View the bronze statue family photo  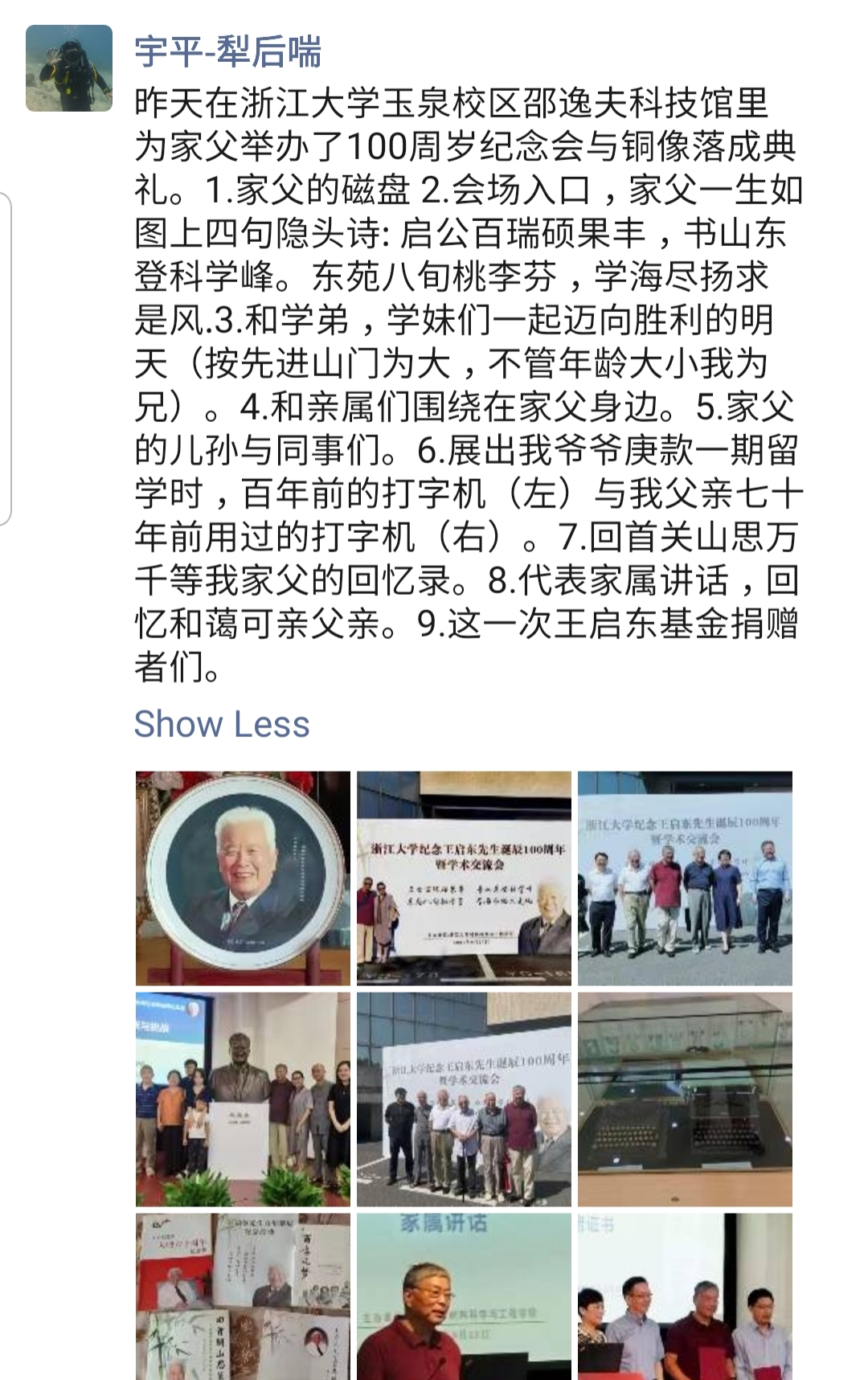tap(243, 1099)
